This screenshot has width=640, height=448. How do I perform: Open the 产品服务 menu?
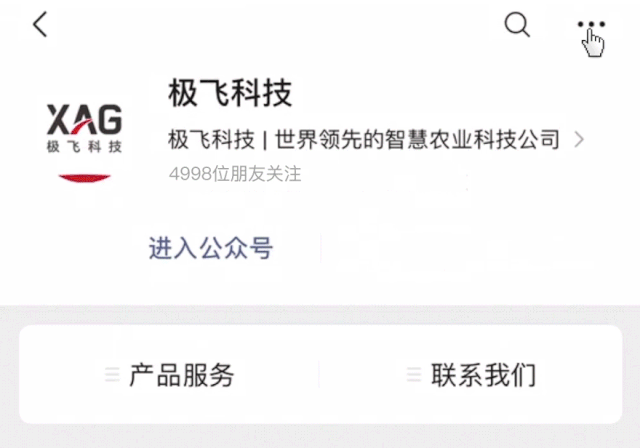170,375
